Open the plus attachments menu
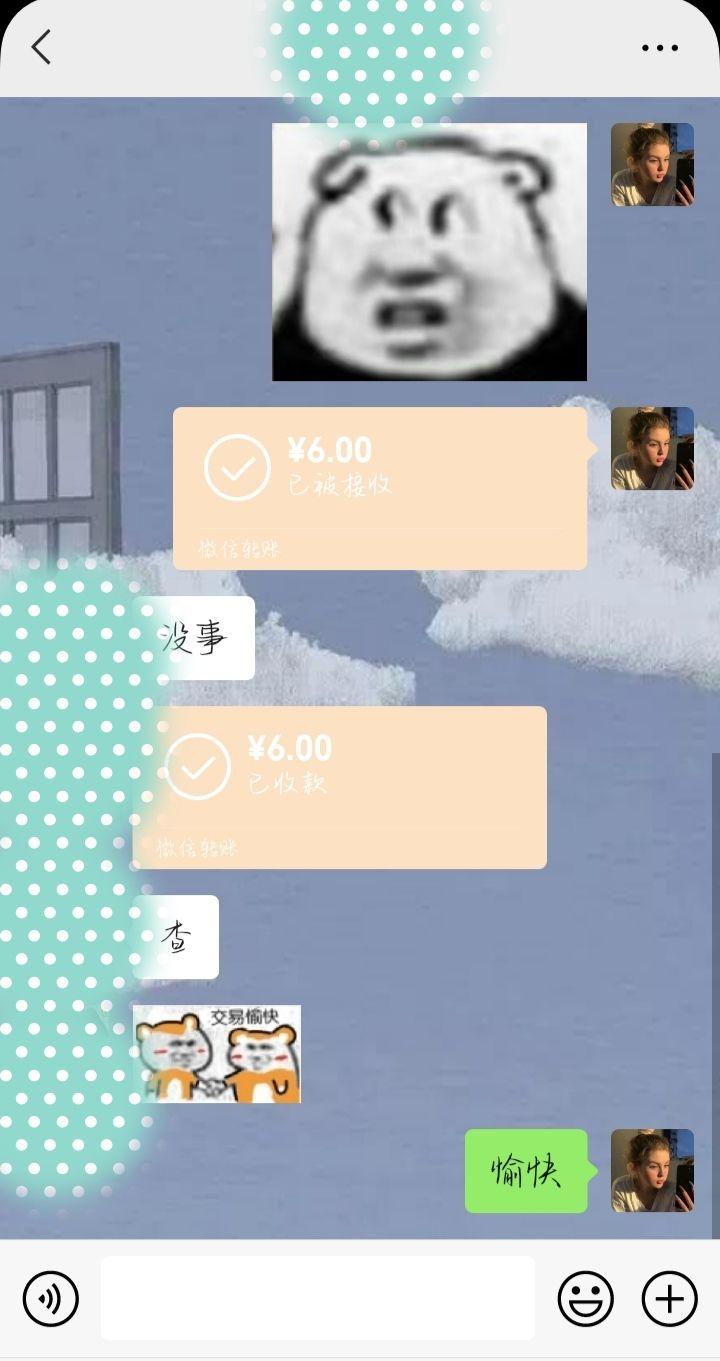This screenshot has width=720, height=1361. coord(669,1299)
